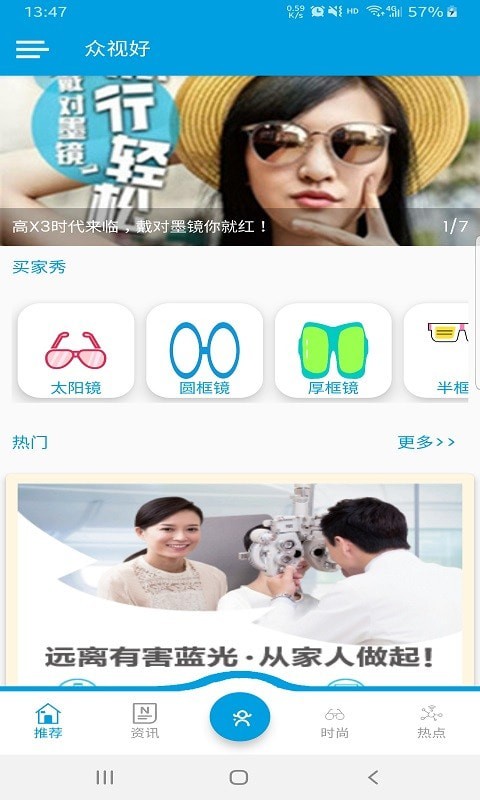The width and height of the screenshot is (480, 800).
Task: Select the 太阳镜 category
Action: (x=76, y=351)
